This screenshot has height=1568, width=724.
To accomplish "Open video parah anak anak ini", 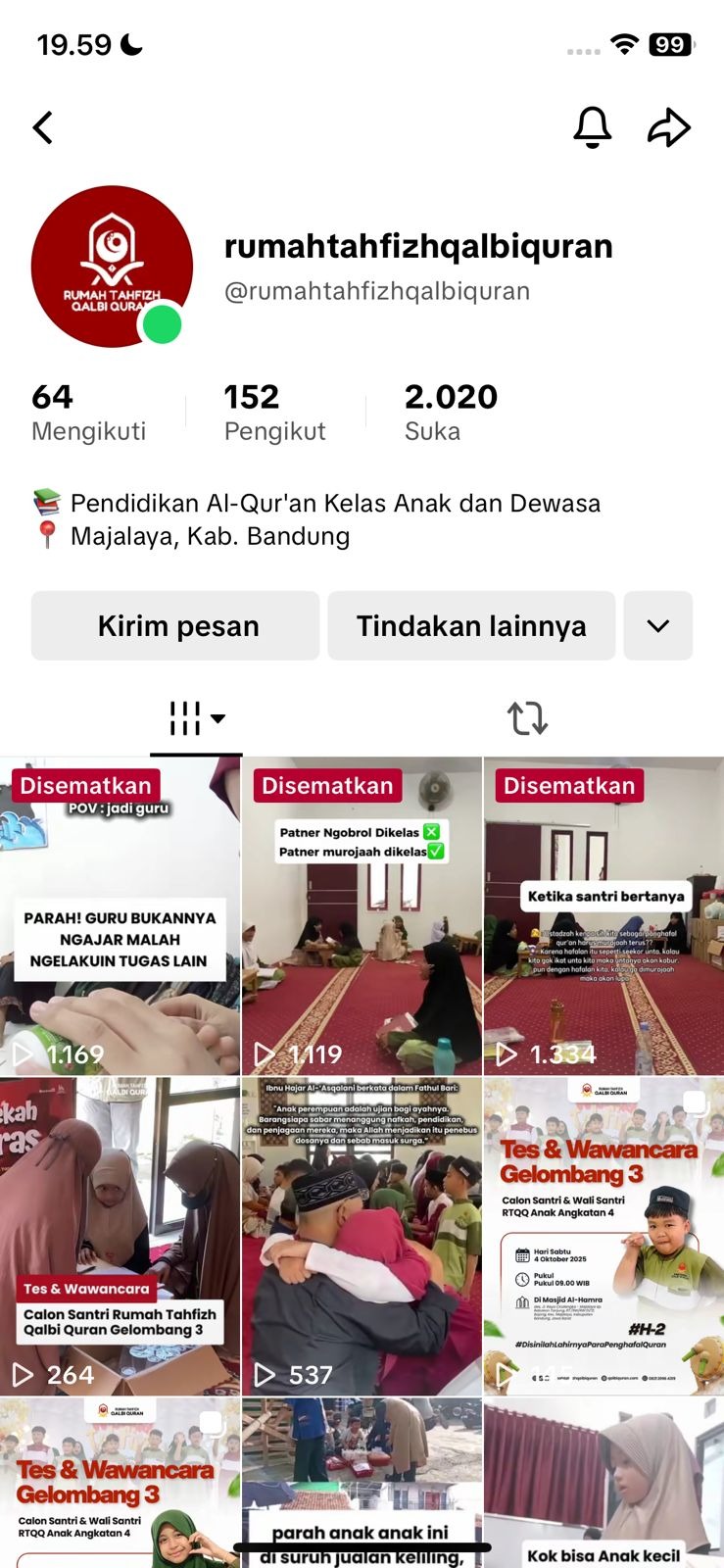I will (362, 1480).
